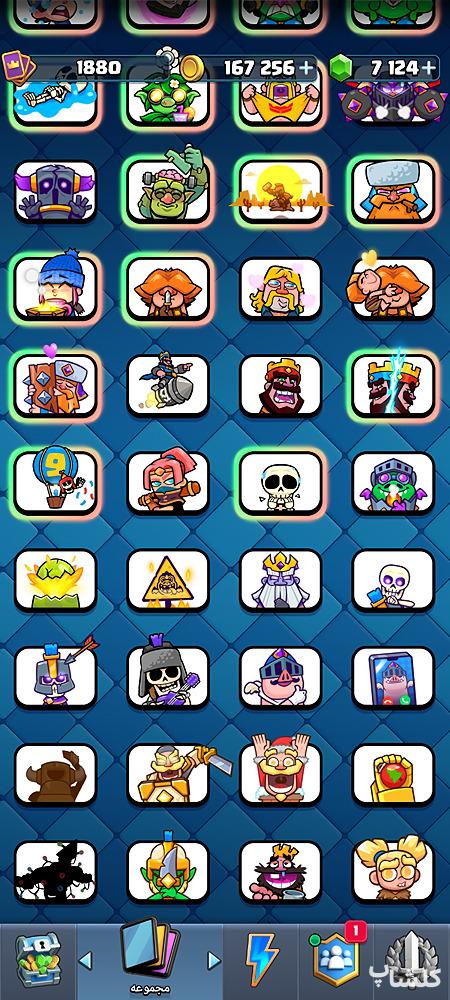Select the yellow warning triangle emote
The image size is (450, 1000).
(168, 580)
